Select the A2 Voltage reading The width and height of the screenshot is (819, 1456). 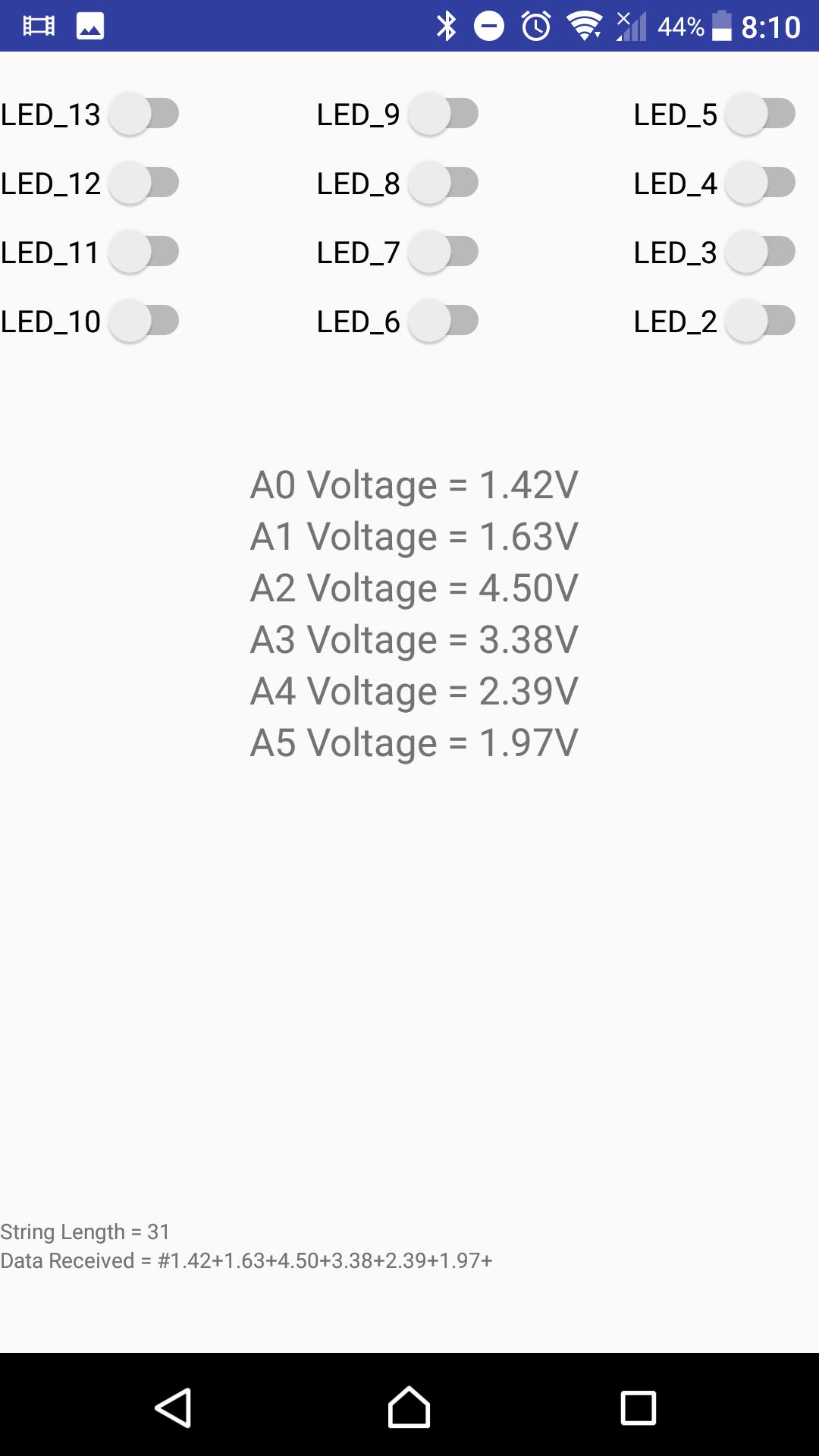pos(413,587)
